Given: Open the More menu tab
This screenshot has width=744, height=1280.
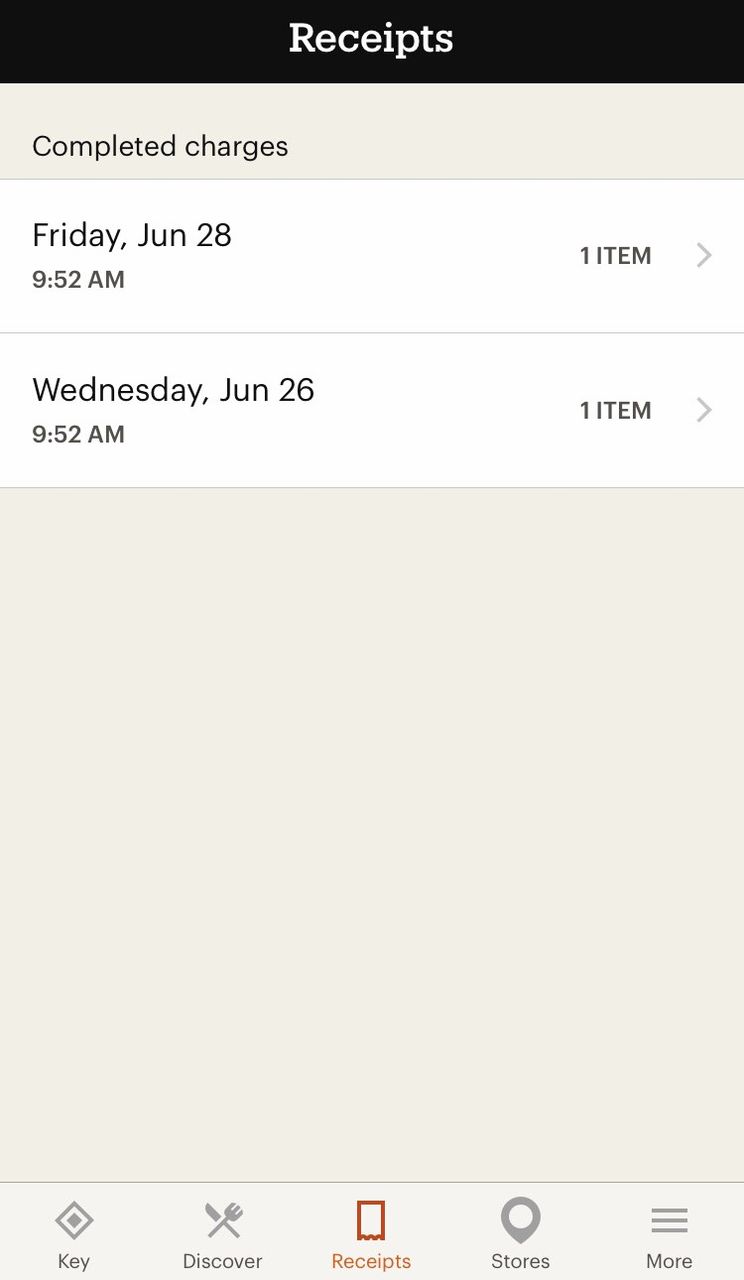Looking at the screenshot, I should tap(669, 1234).
